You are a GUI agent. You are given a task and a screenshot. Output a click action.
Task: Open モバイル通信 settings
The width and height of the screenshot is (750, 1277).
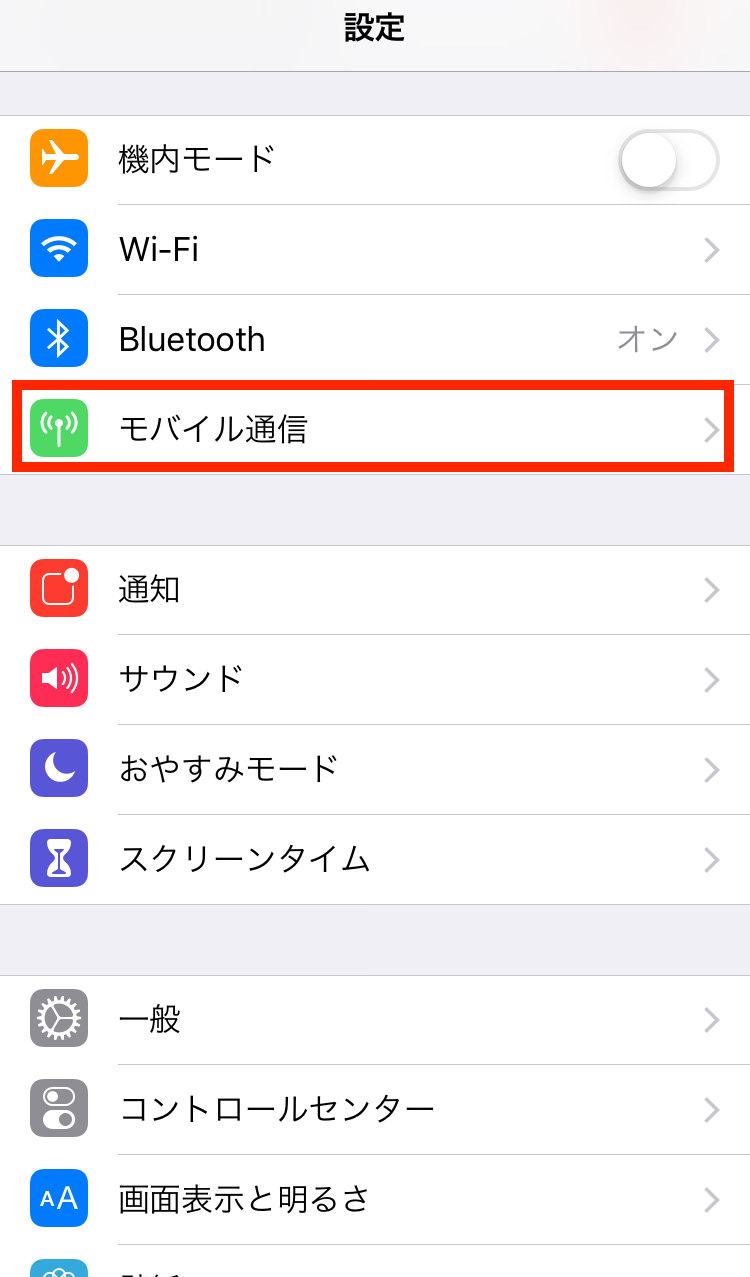375,430
